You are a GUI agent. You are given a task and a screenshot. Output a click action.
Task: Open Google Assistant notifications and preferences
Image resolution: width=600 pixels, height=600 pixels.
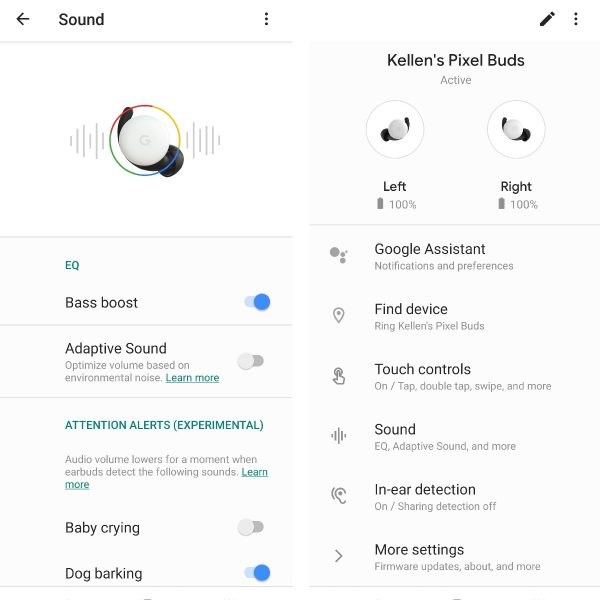(x=443, y=256)
